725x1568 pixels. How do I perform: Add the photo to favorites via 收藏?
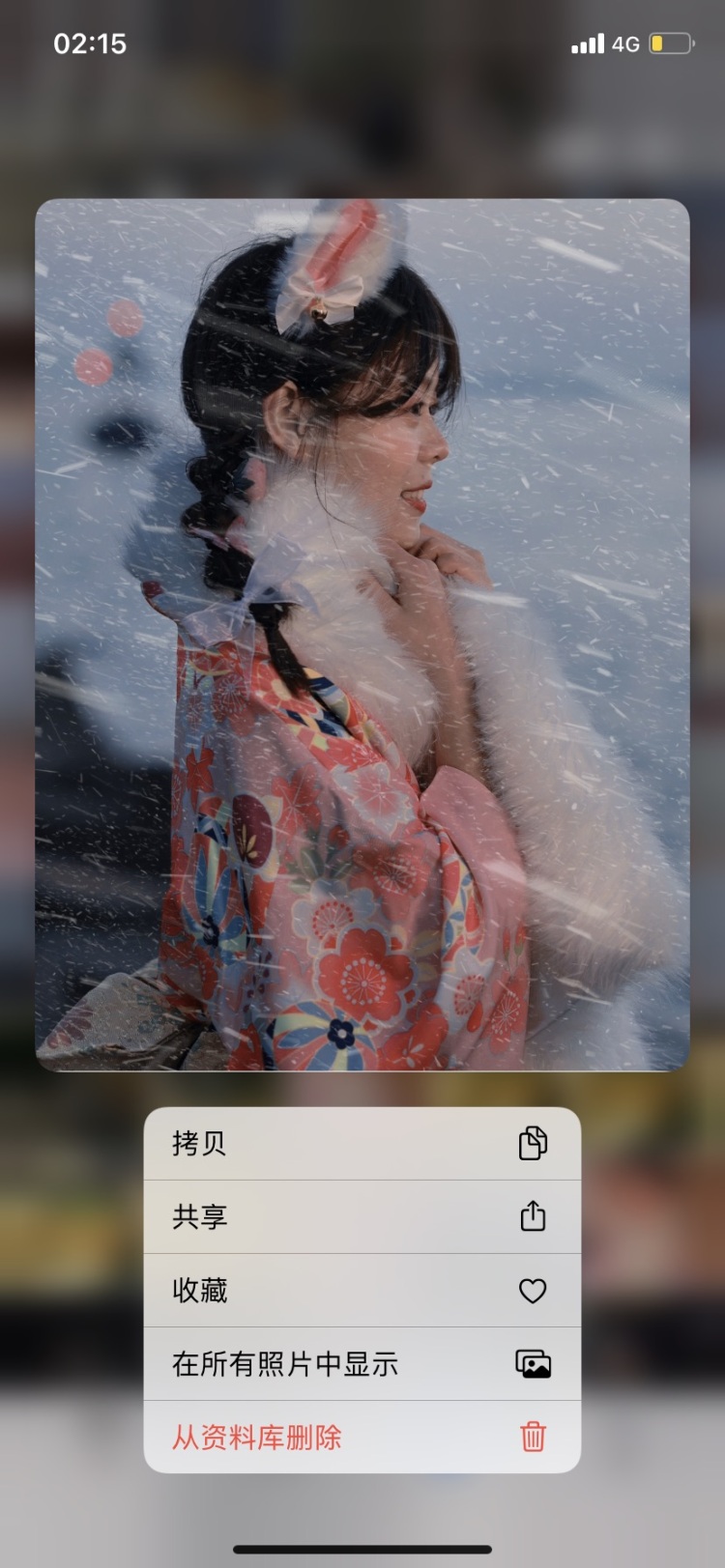[362, 1291]
